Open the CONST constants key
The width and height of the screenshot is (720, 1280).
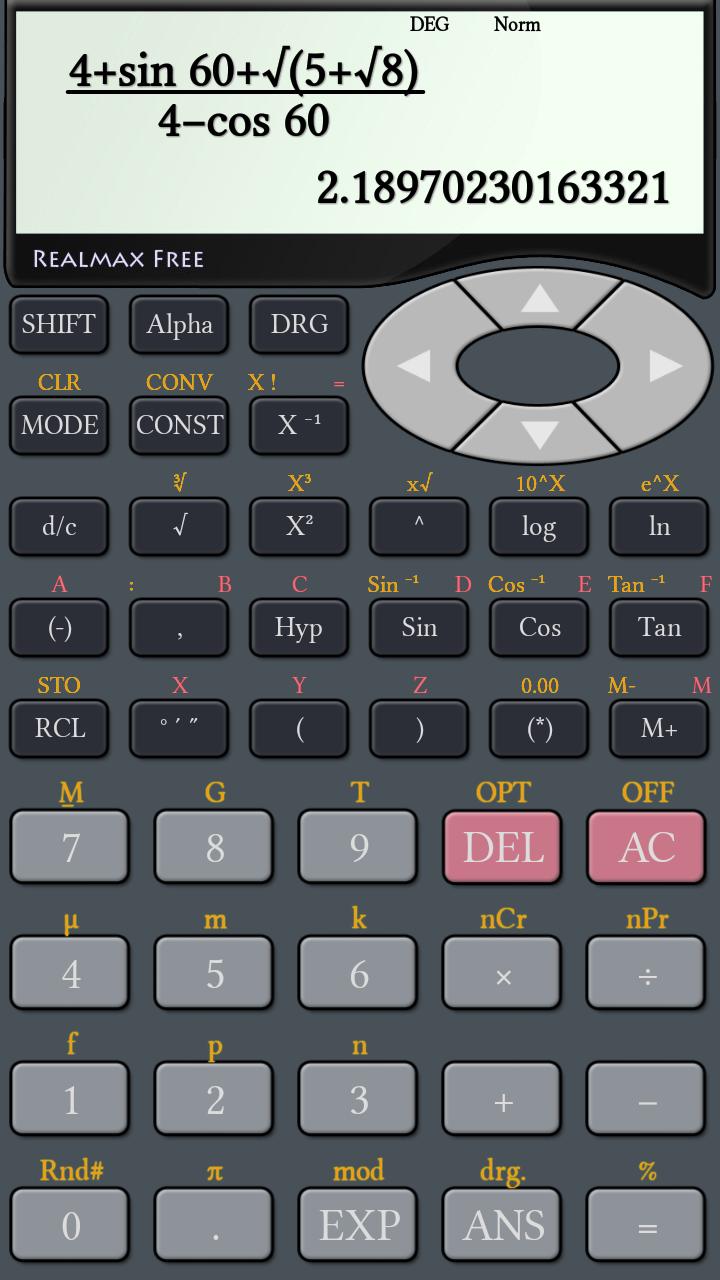point(179,425)
